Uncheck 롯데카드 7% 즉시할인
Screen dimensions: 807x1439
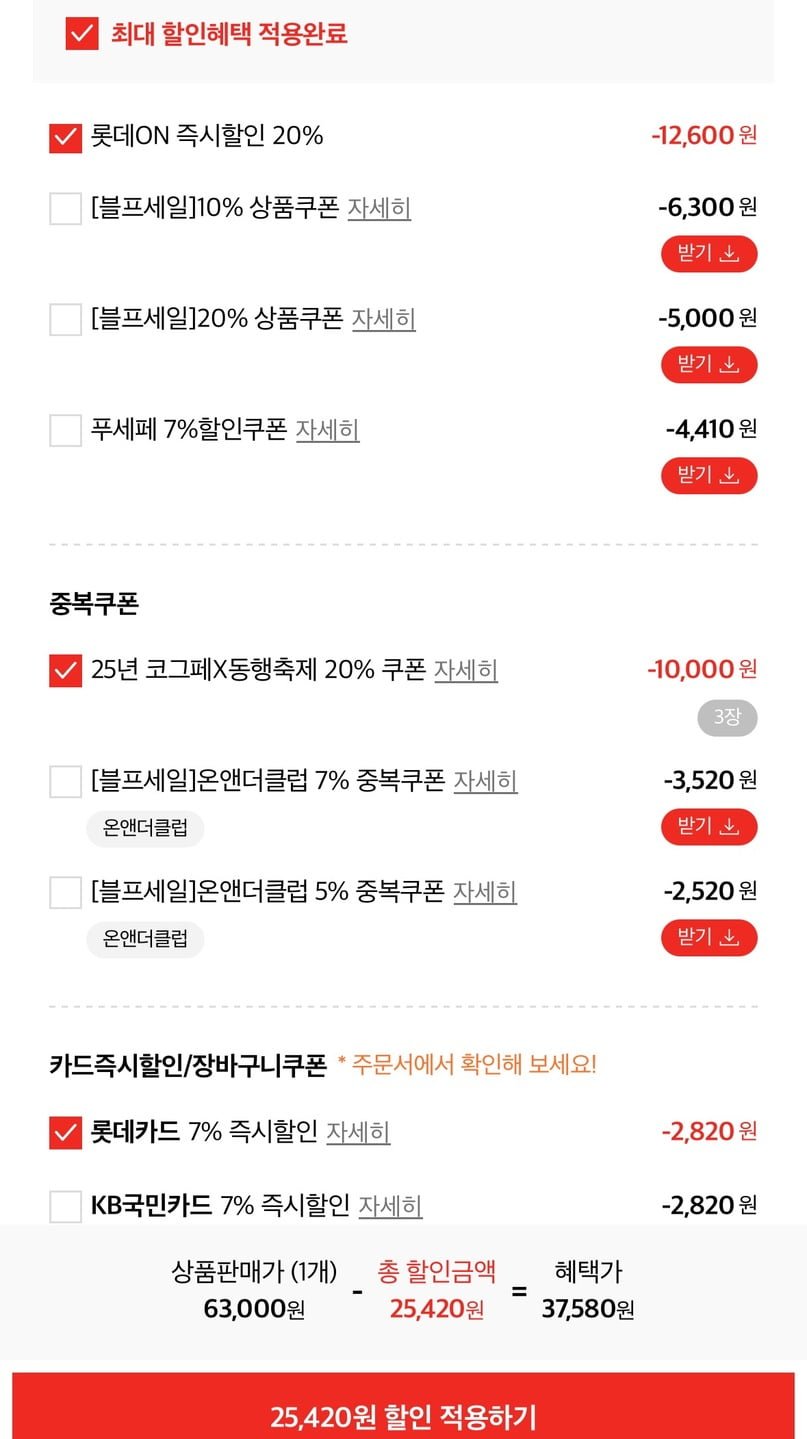[x=65, y=1132]
